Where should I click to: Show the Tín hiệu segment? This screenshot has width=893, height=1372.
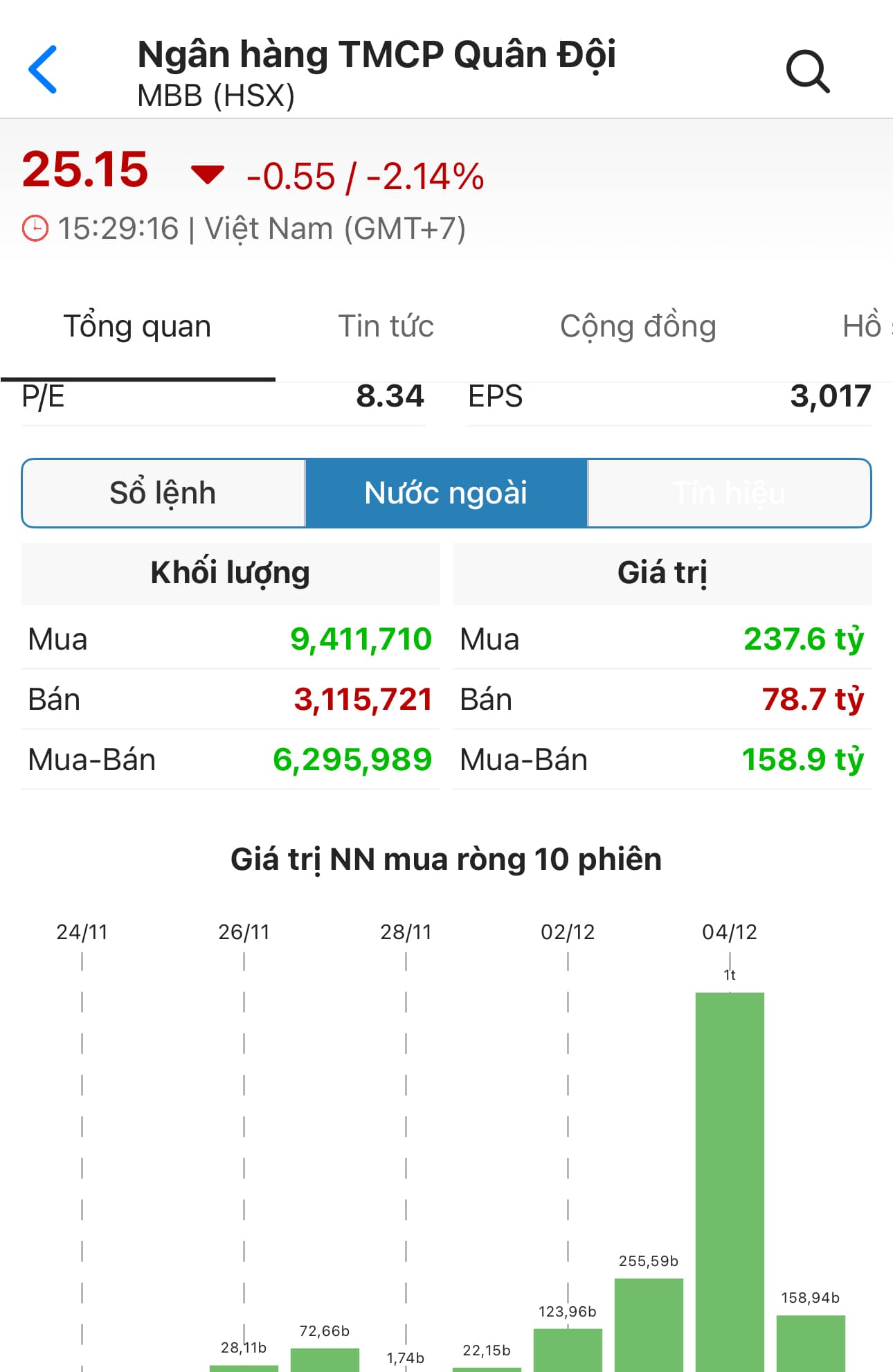point(729,493)
